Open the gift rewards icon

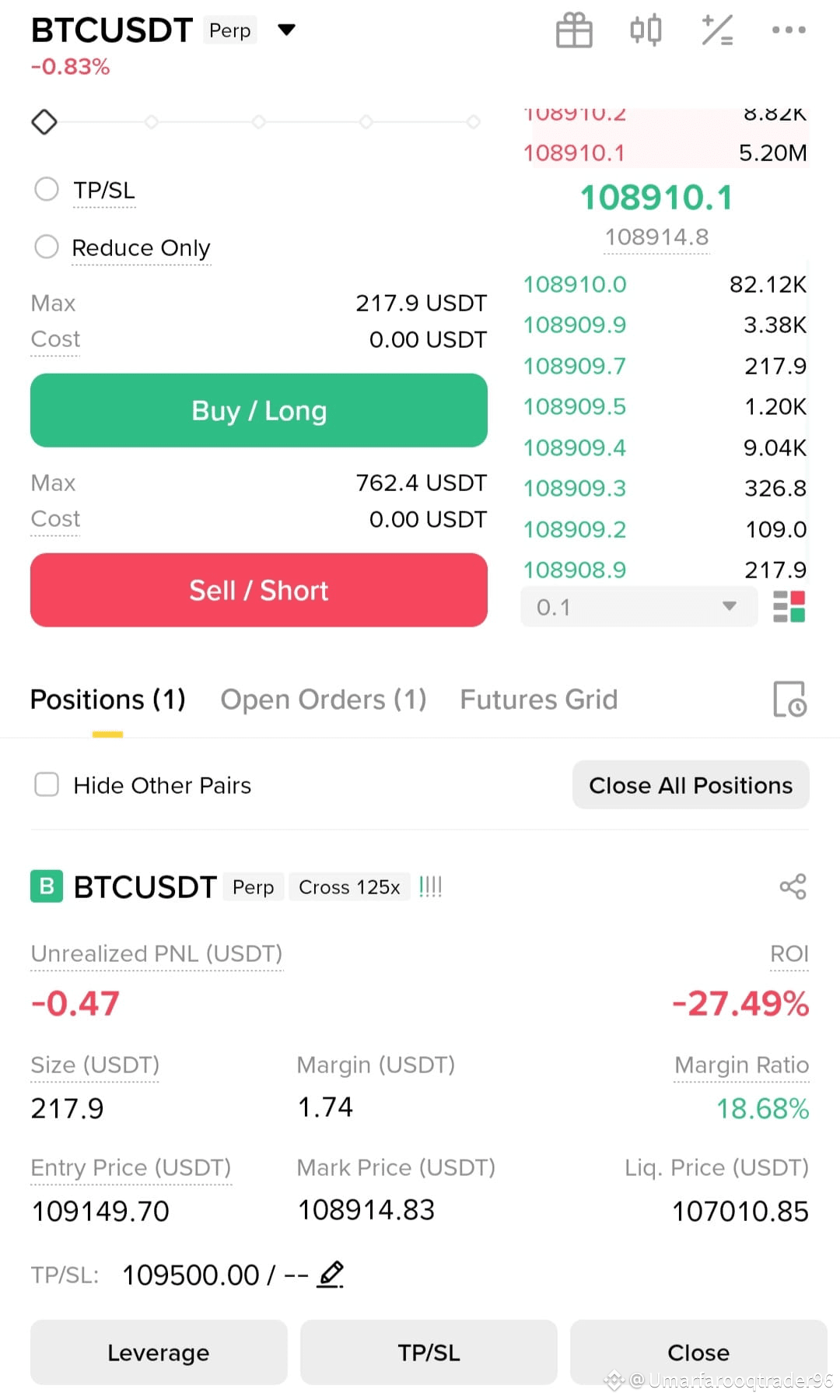574,30
